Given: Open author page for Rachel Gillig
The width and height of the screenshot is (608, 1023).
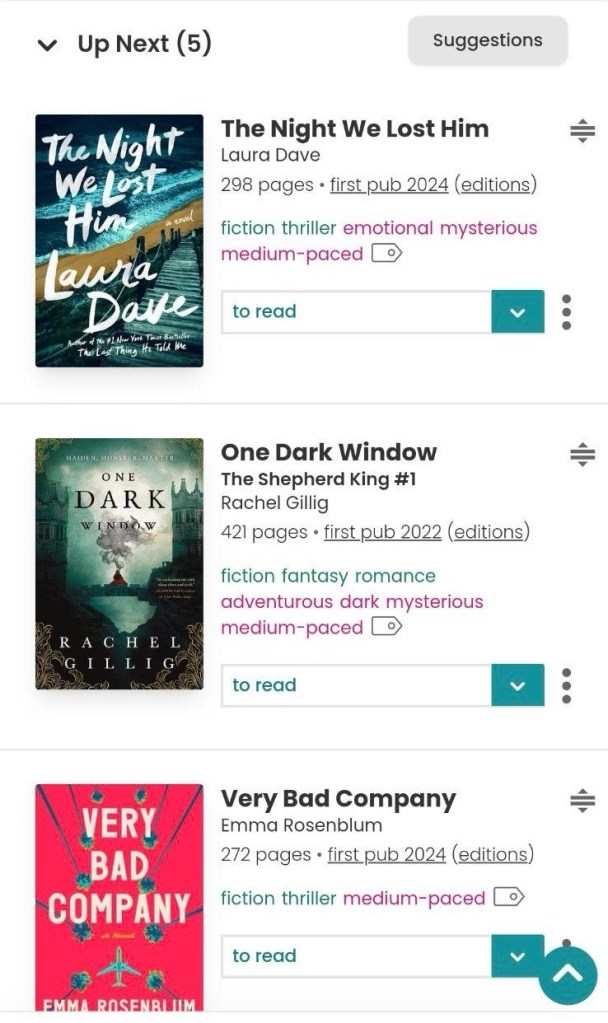Looking at the screenshot, I should click(274, 504).
